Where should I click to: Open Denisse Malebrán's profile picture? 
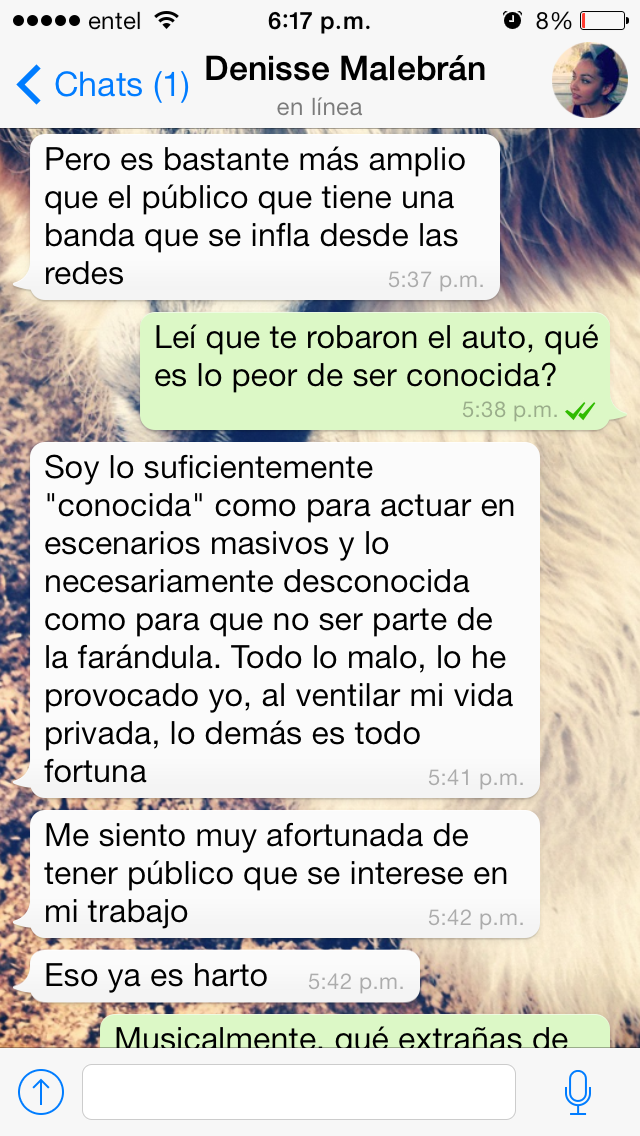pos(590,81)
